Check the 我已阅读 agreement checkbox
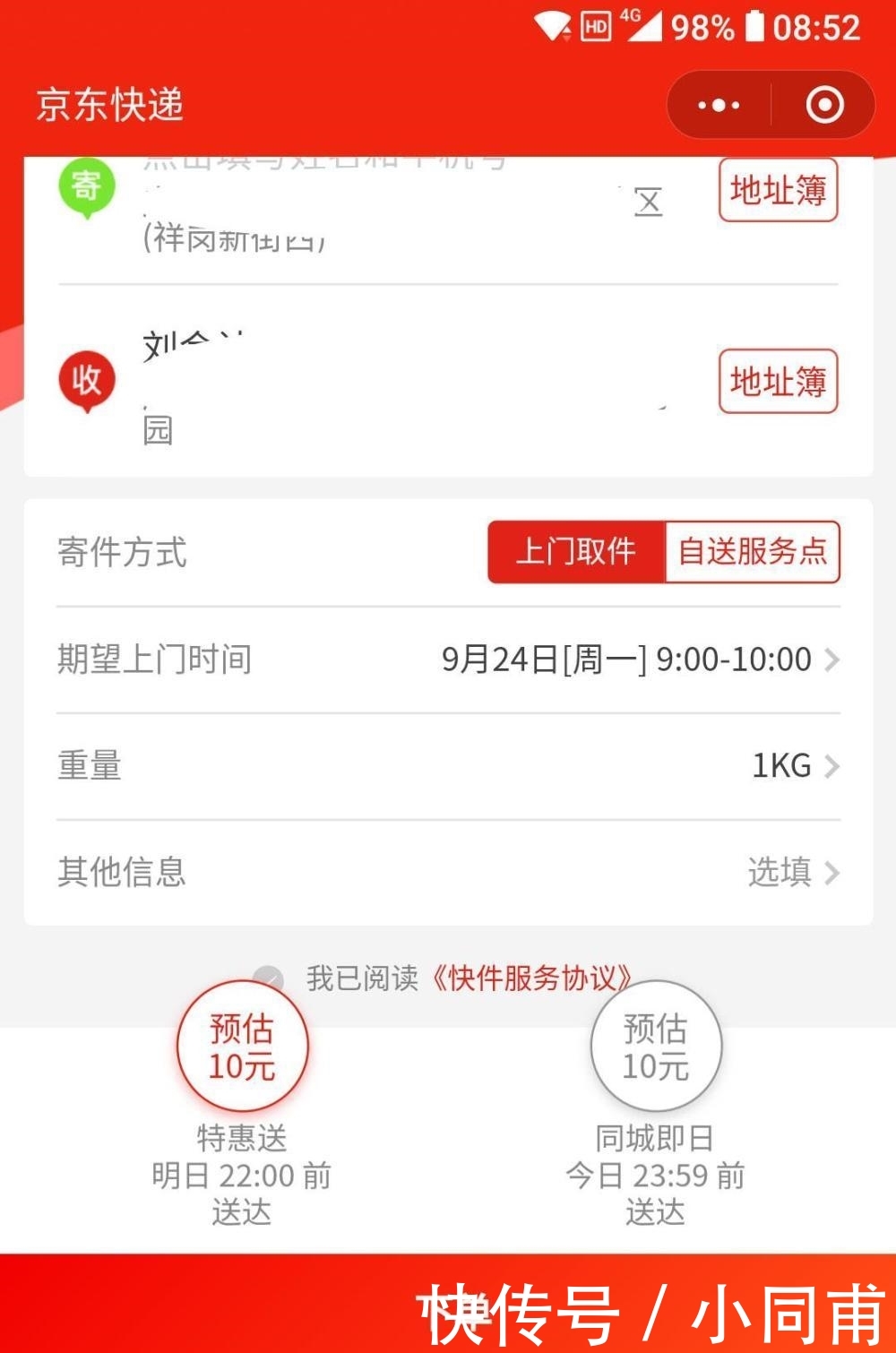Viewport: 896px width, 1353px height. tap(264, 977)
